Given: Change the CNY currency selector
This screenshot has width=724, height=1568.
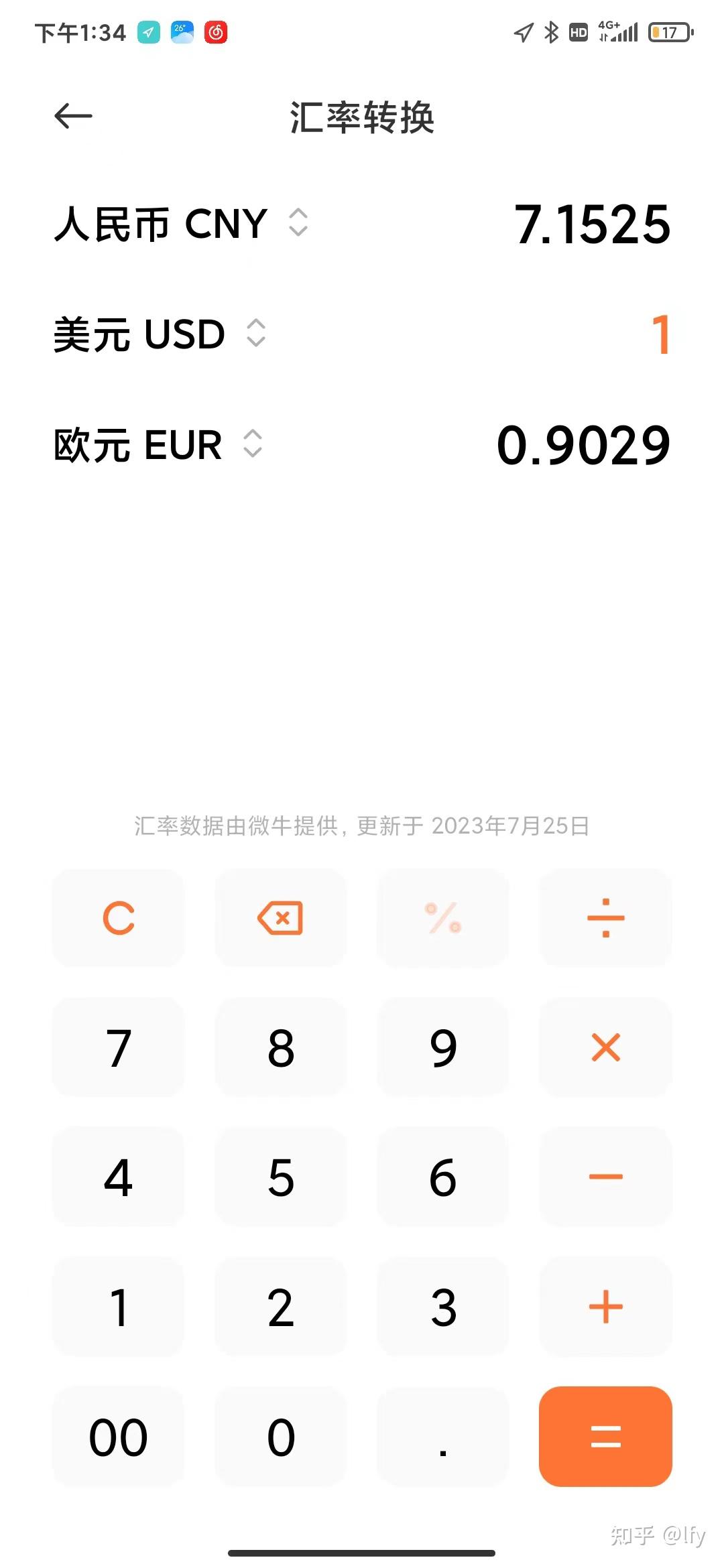Looking at the screenshot, I should 298,223.
